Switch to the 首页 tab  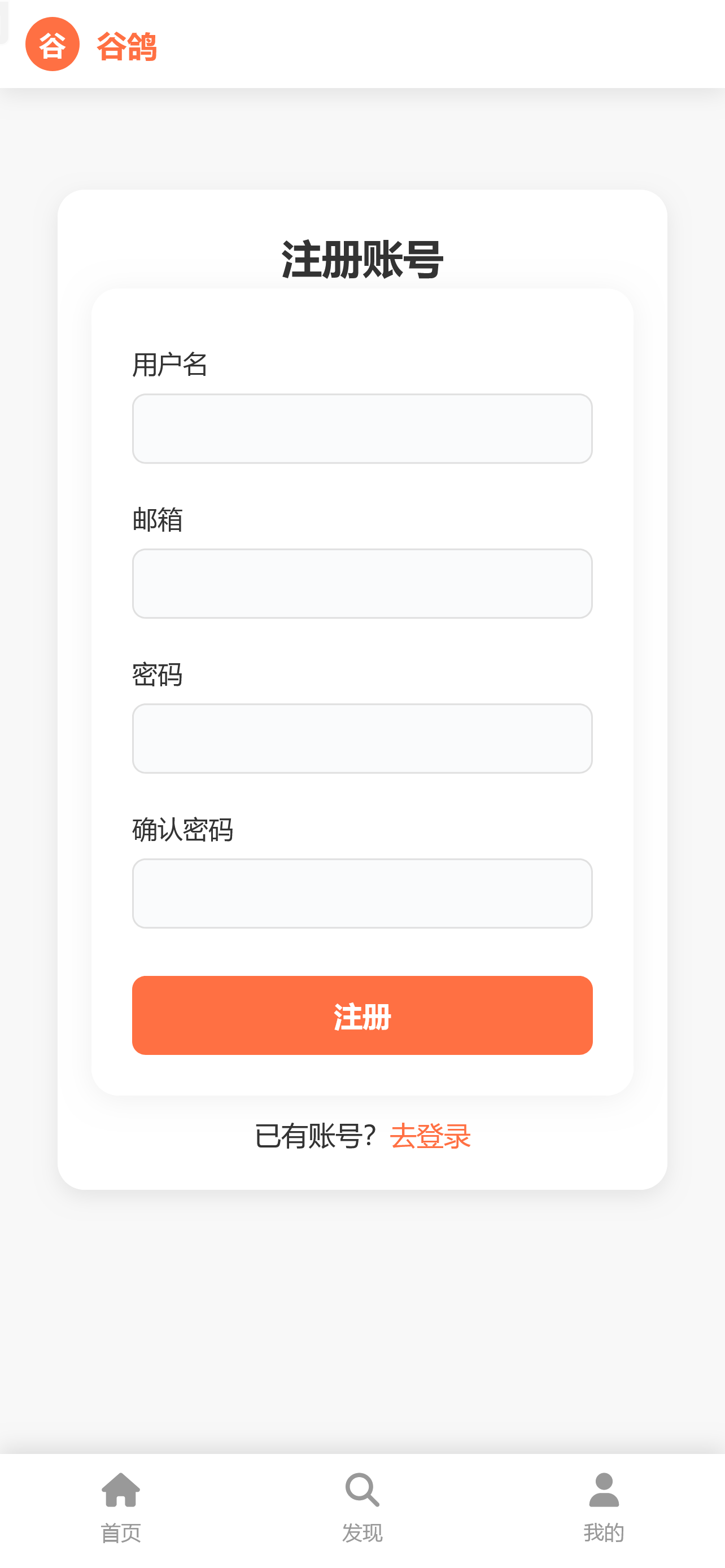(120, 1508)
